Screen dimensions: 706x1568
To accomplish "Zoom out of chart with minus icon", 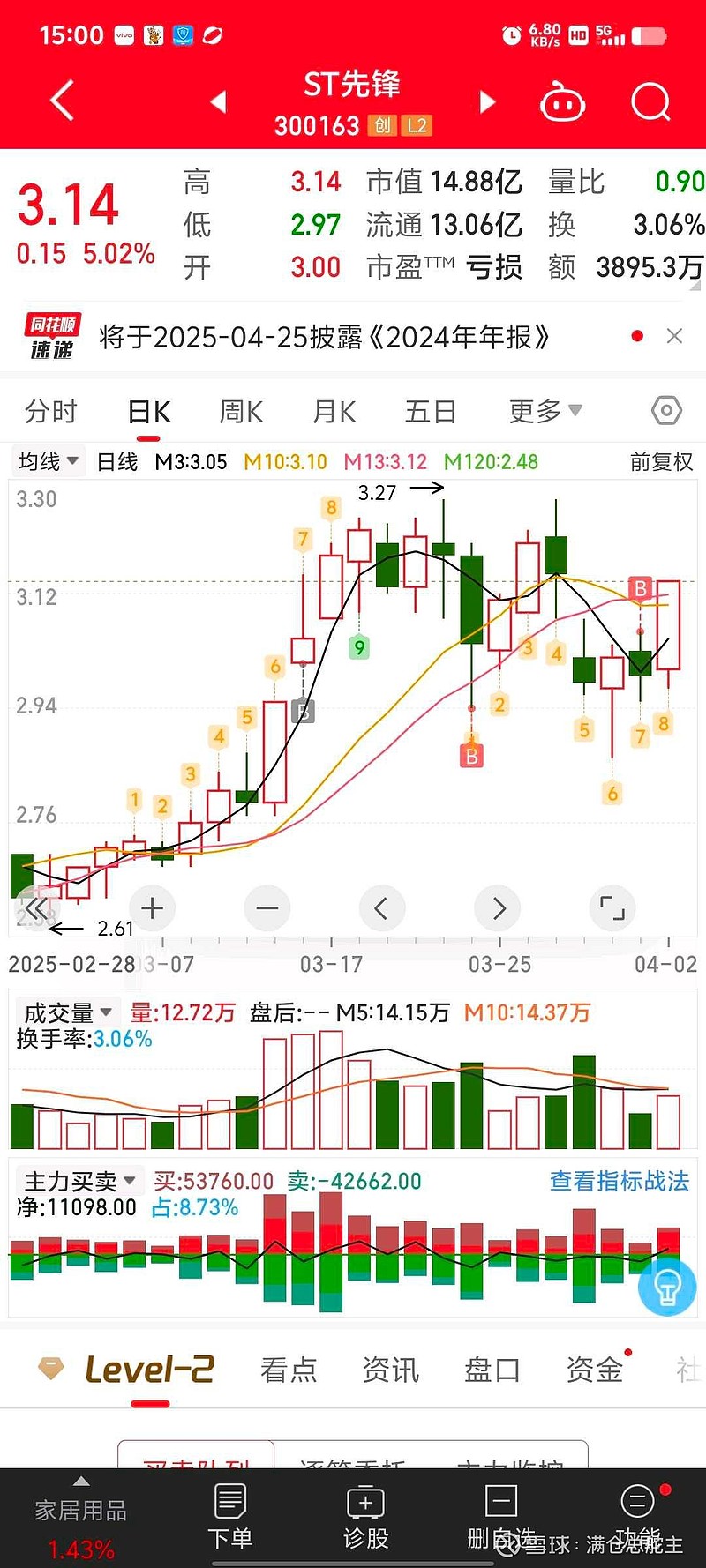I will [267, 907].
